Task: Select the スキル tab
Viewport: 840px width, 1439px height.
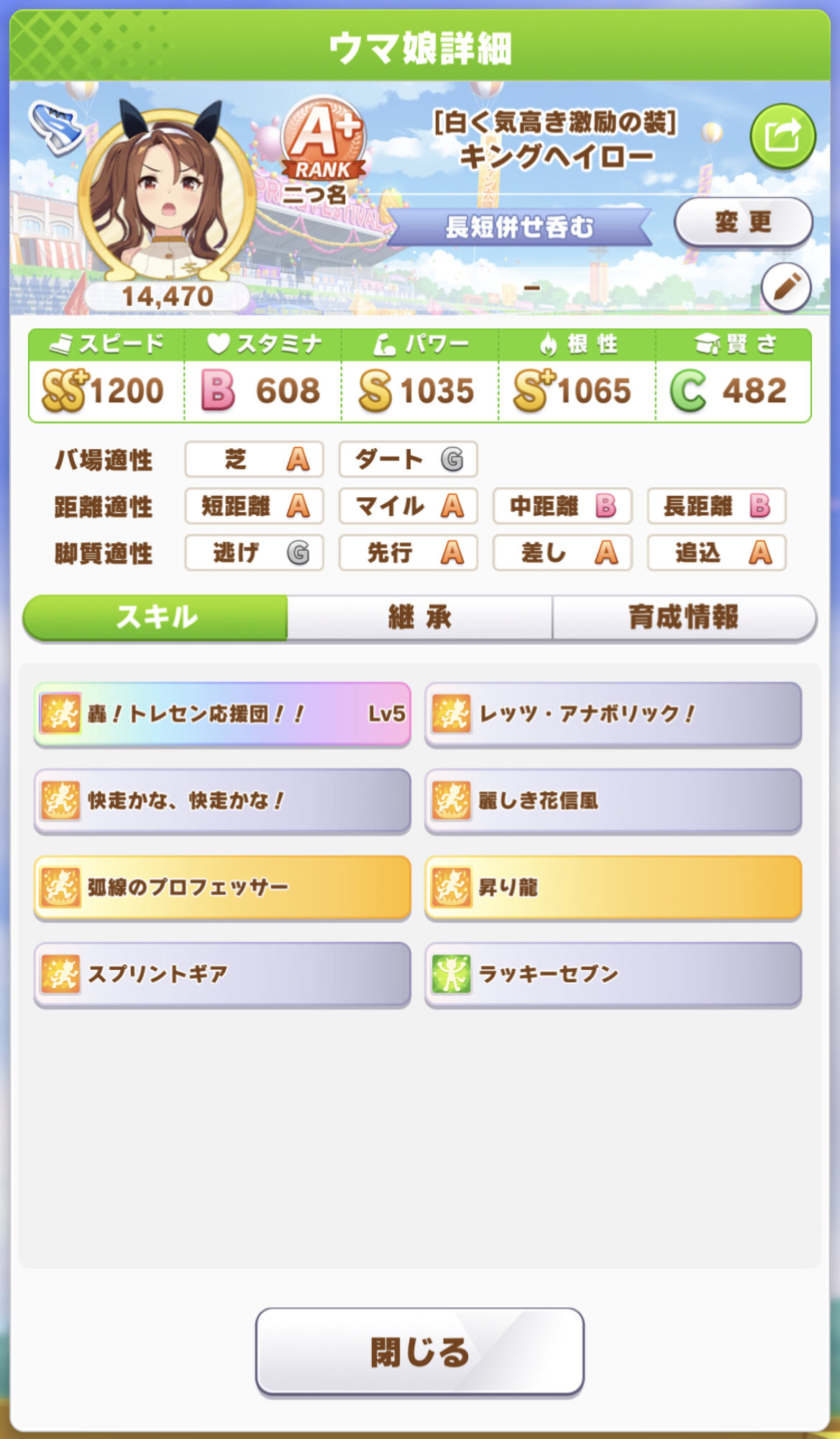Action: tap(156, 617)
